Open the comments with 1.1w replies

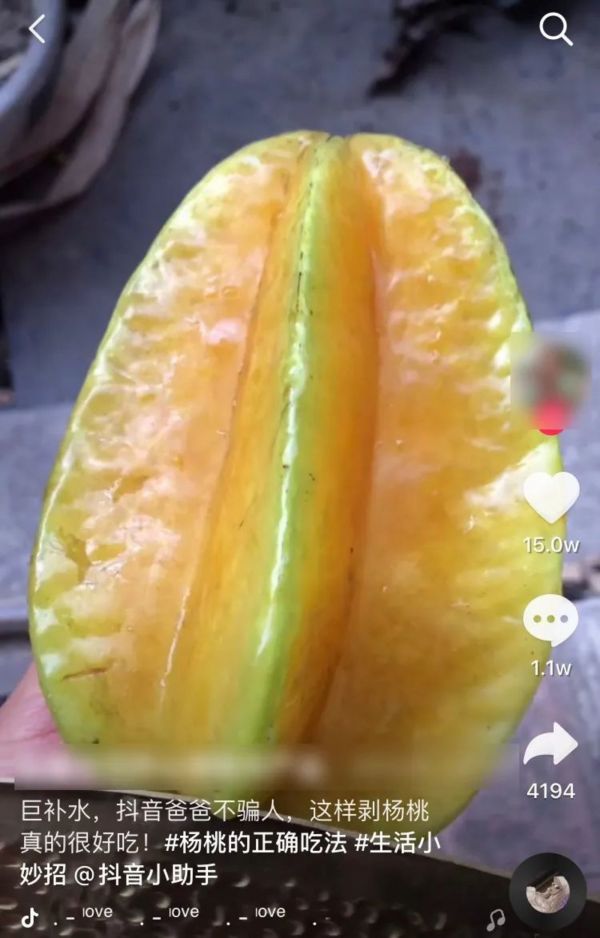click(x=551, y=620)
